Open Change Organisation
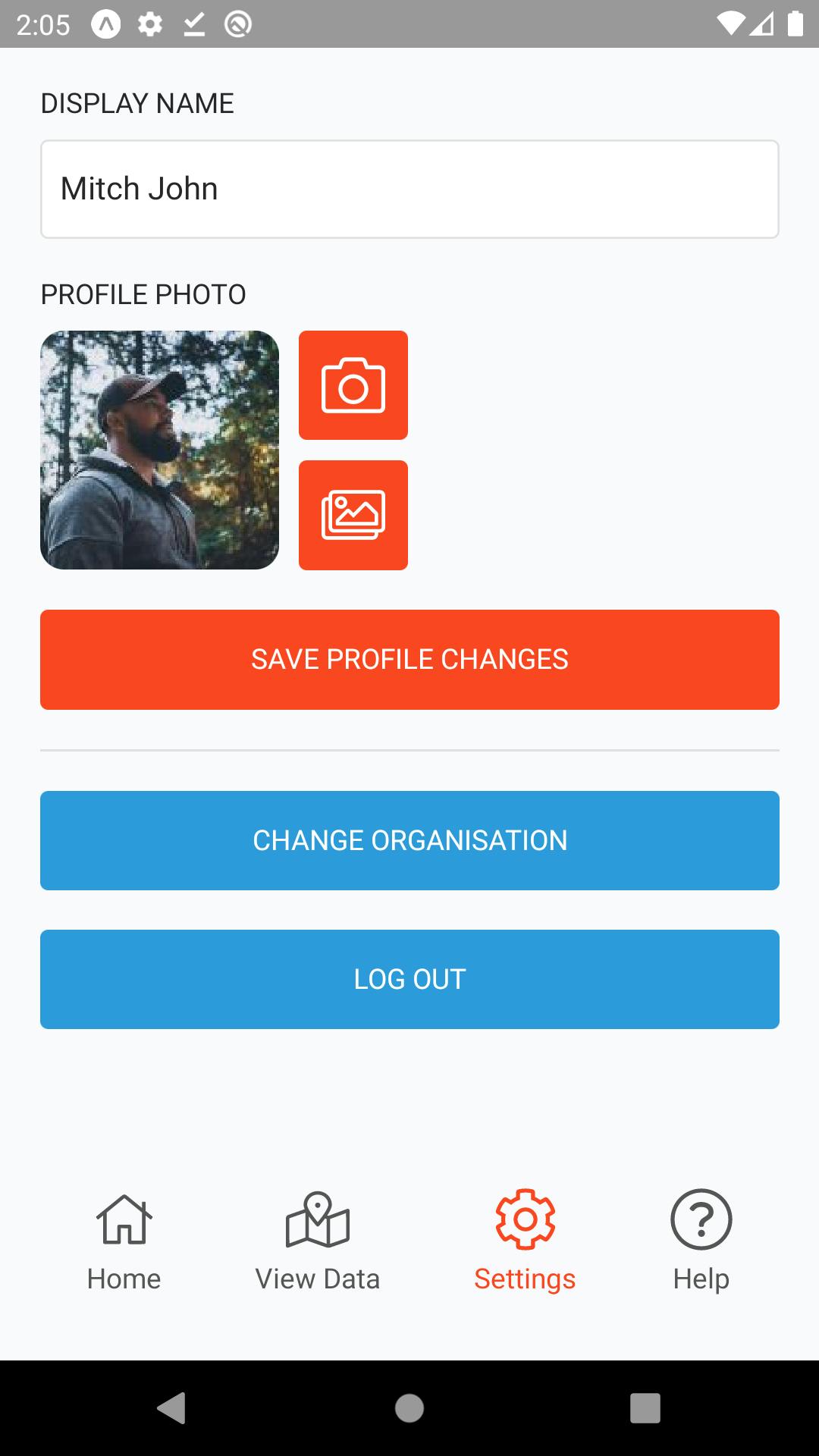 click(x=409, y=840)
